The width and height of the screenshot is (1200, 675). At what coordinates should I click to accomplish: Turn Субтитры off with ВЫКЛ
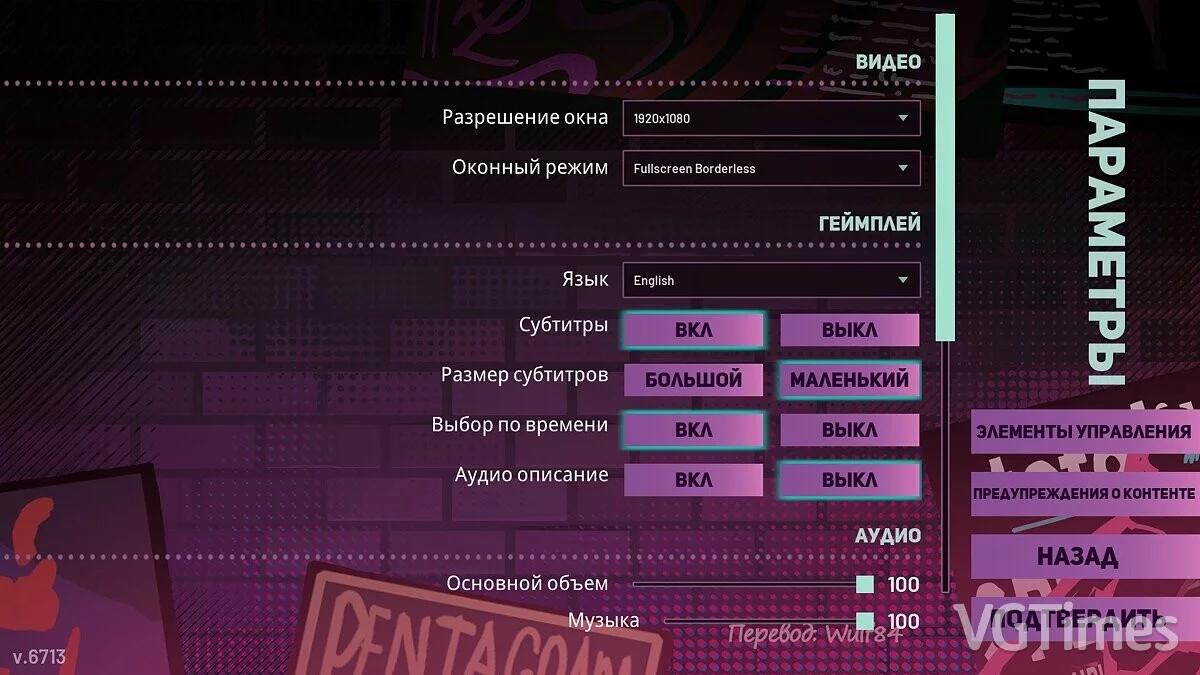(x=849, y=330)
